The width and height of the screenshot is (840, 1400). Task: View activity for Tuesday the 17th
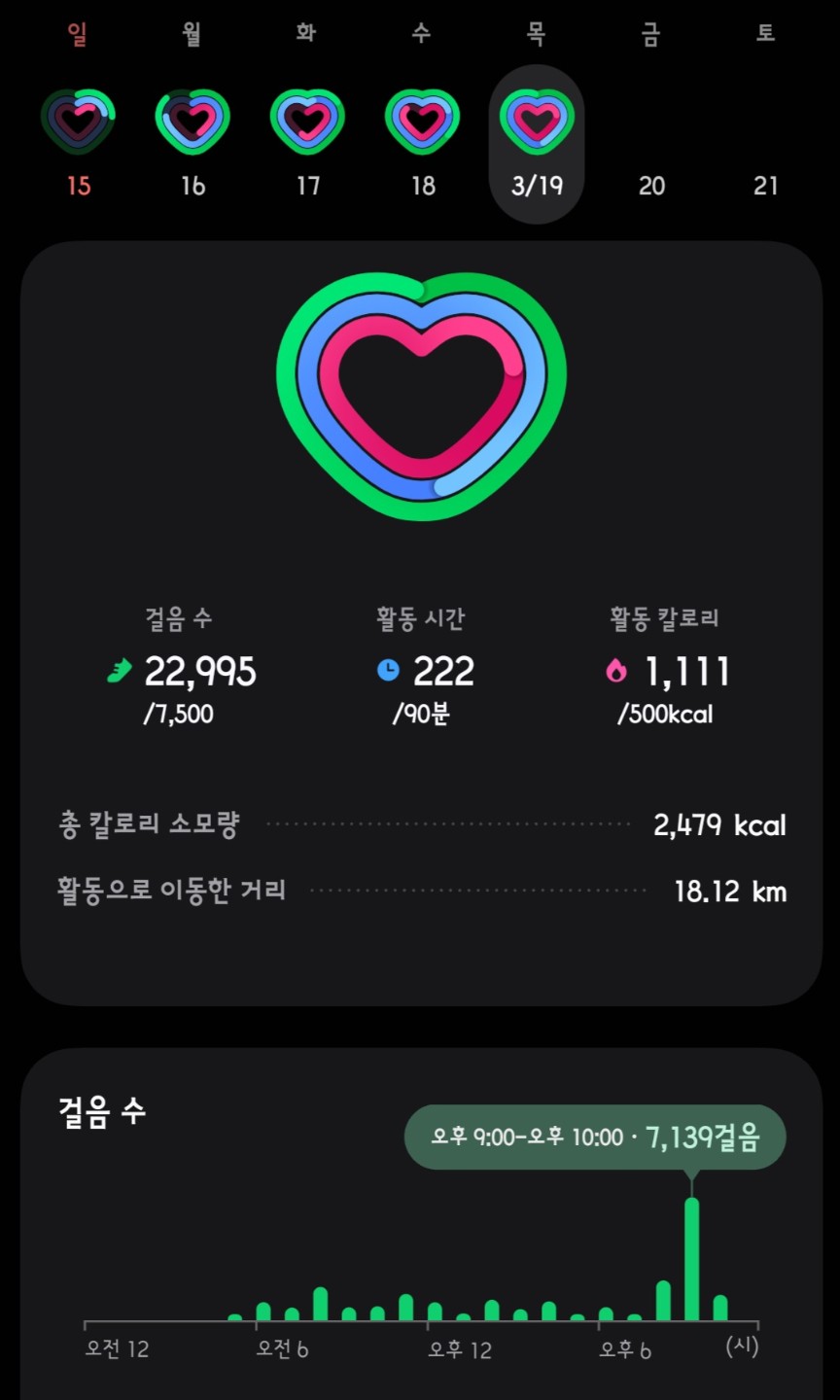307,122
